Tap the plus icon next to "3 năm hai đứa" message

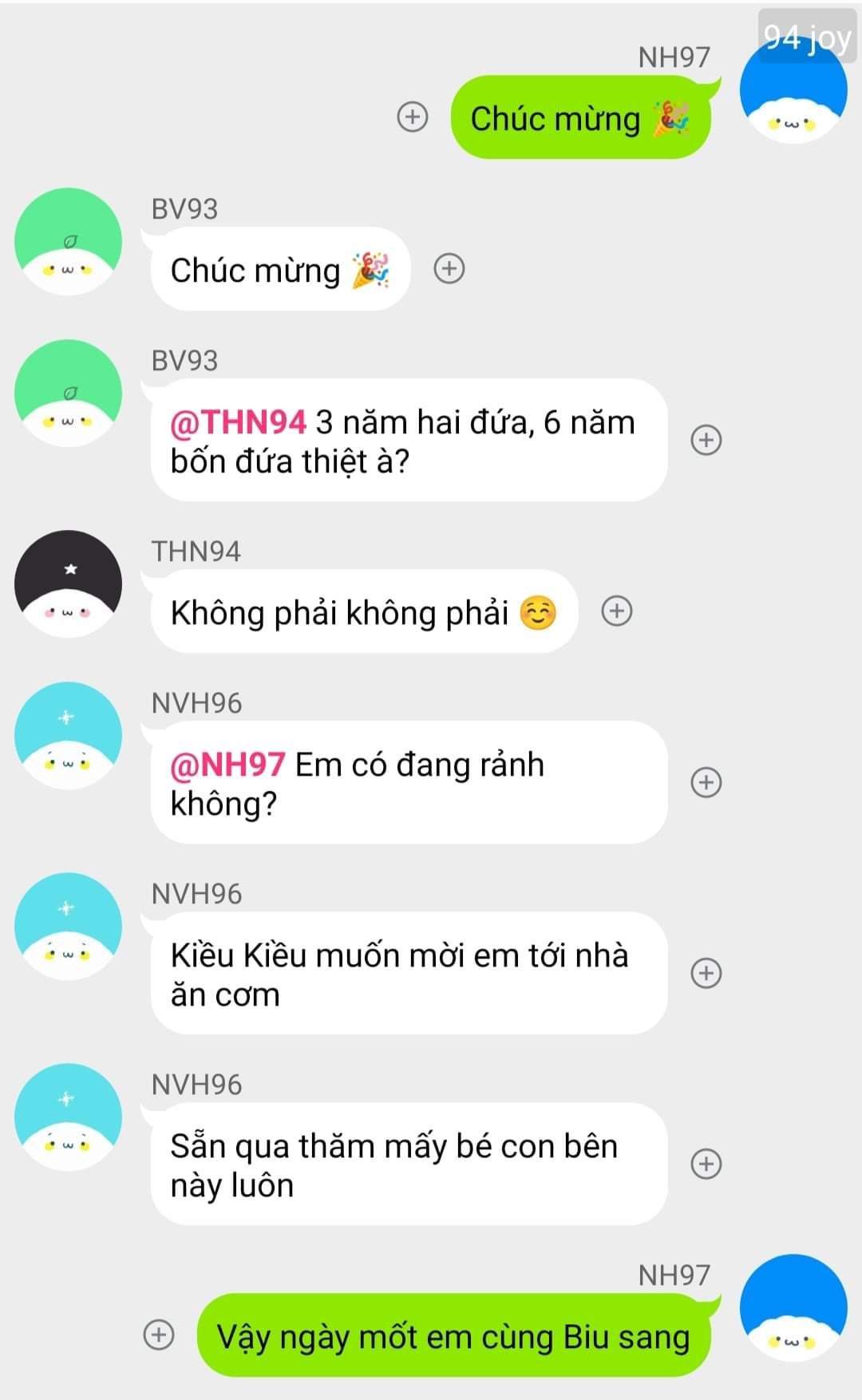pos(706,440)
